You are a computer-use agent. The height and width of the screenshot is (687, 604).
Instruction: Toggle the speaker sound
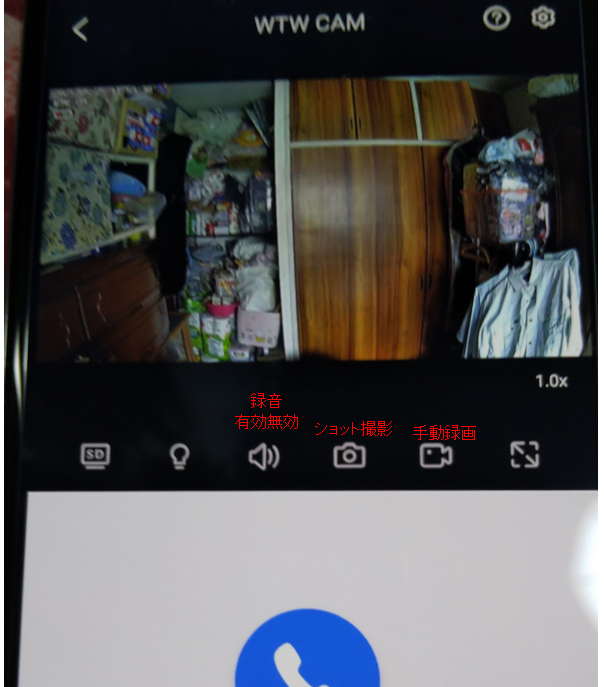tap(264, 457)
